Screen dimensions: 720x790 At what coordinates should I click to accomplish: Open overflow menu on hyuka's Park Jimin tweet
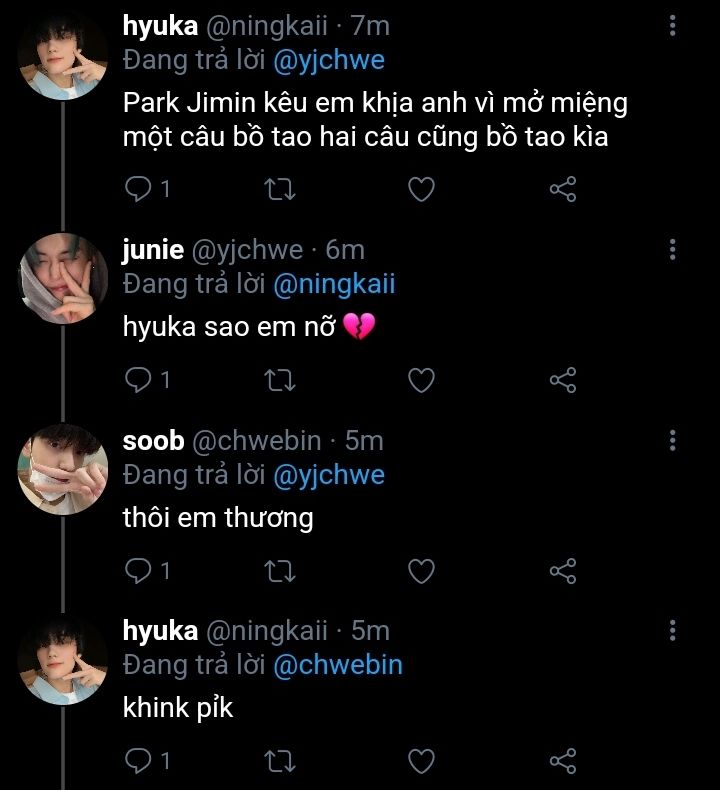(673, 27)
